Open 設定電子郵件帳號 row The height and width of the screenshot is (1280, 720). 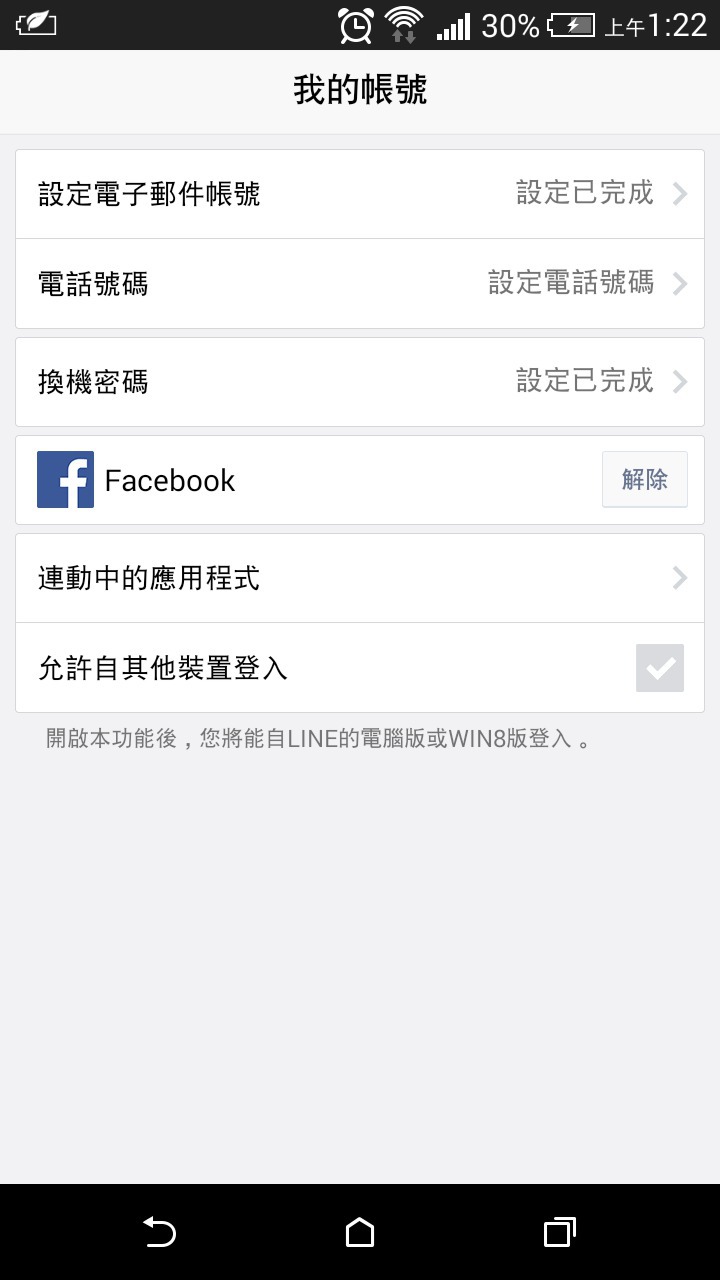360,194
